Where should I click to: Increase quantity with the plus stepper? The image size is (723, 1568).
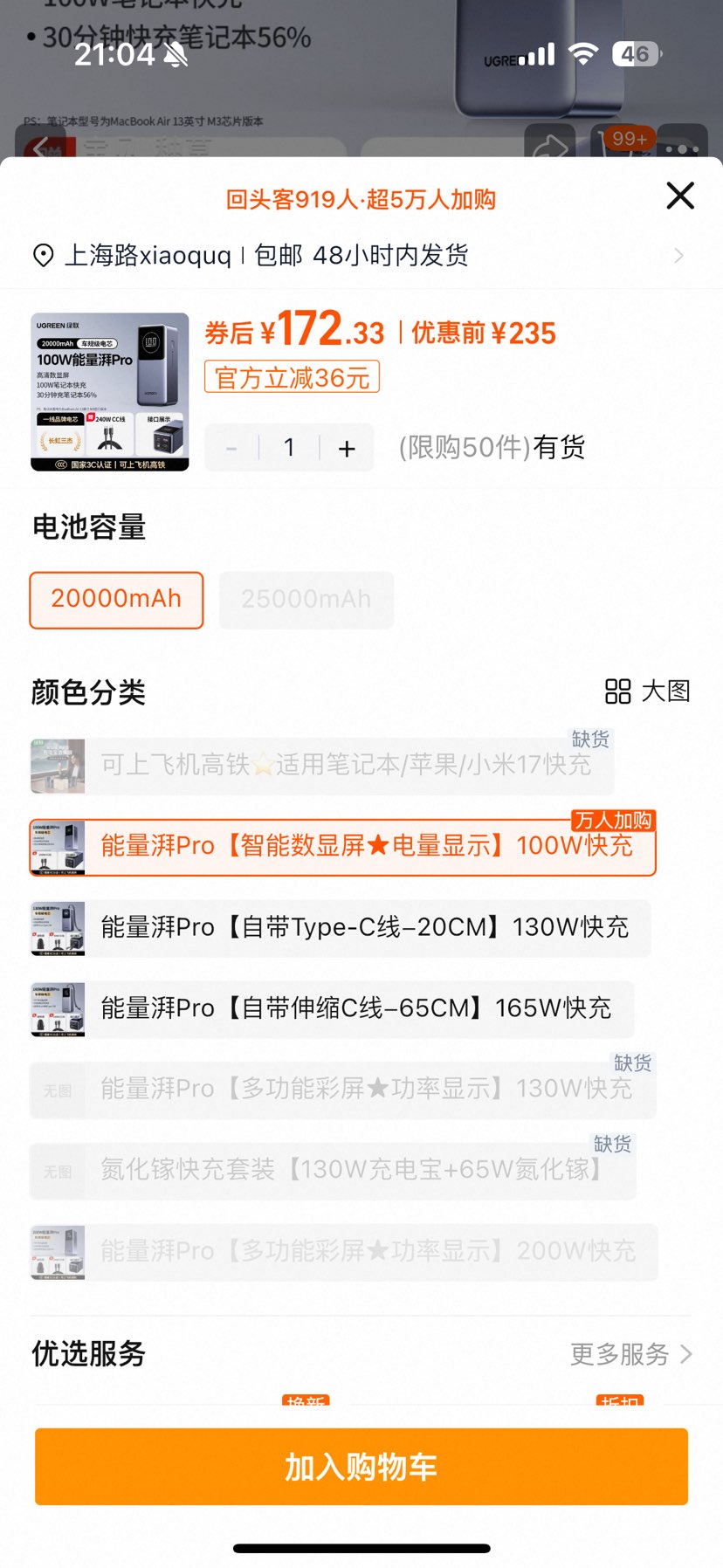(346, 447)
